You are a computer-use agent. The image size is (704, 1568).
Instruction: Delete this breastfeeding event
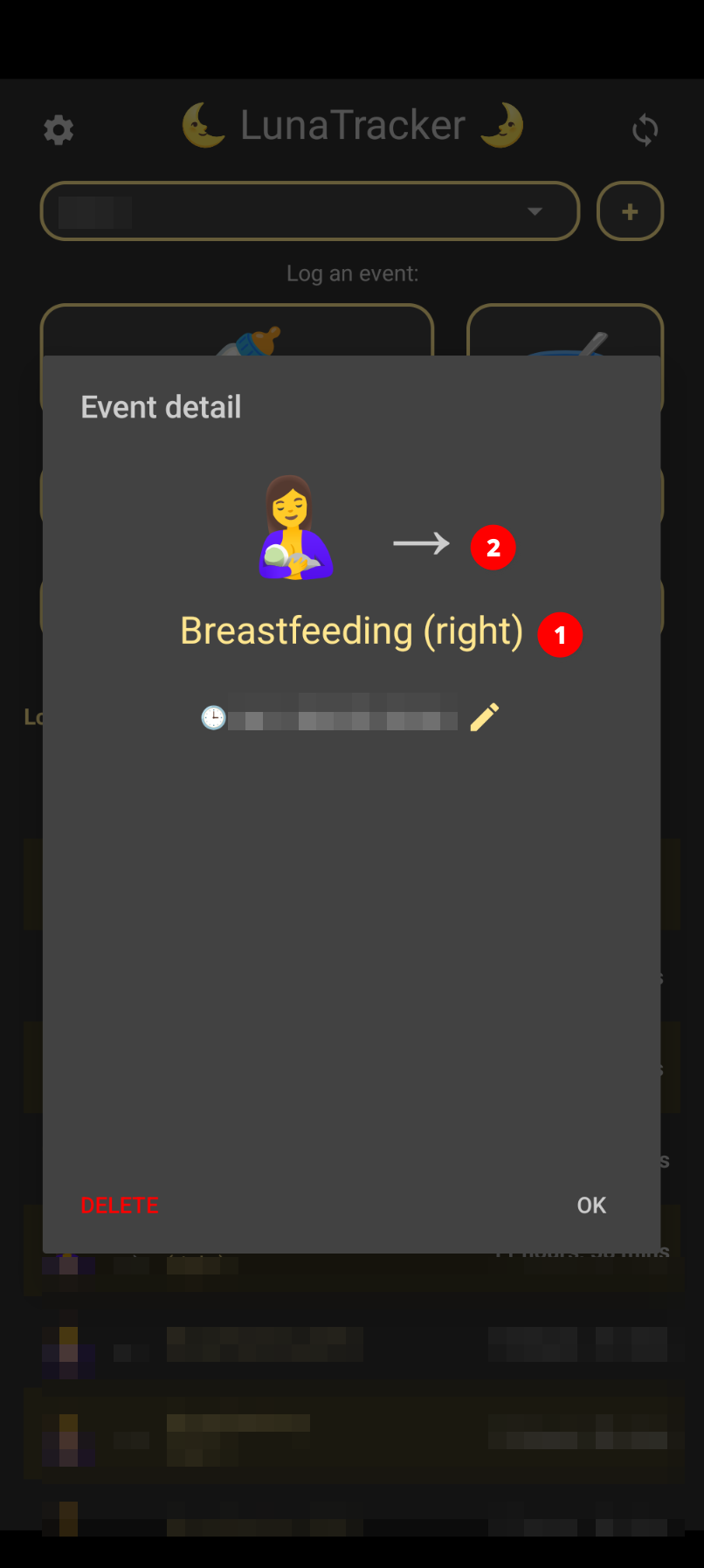(120, 1205)
